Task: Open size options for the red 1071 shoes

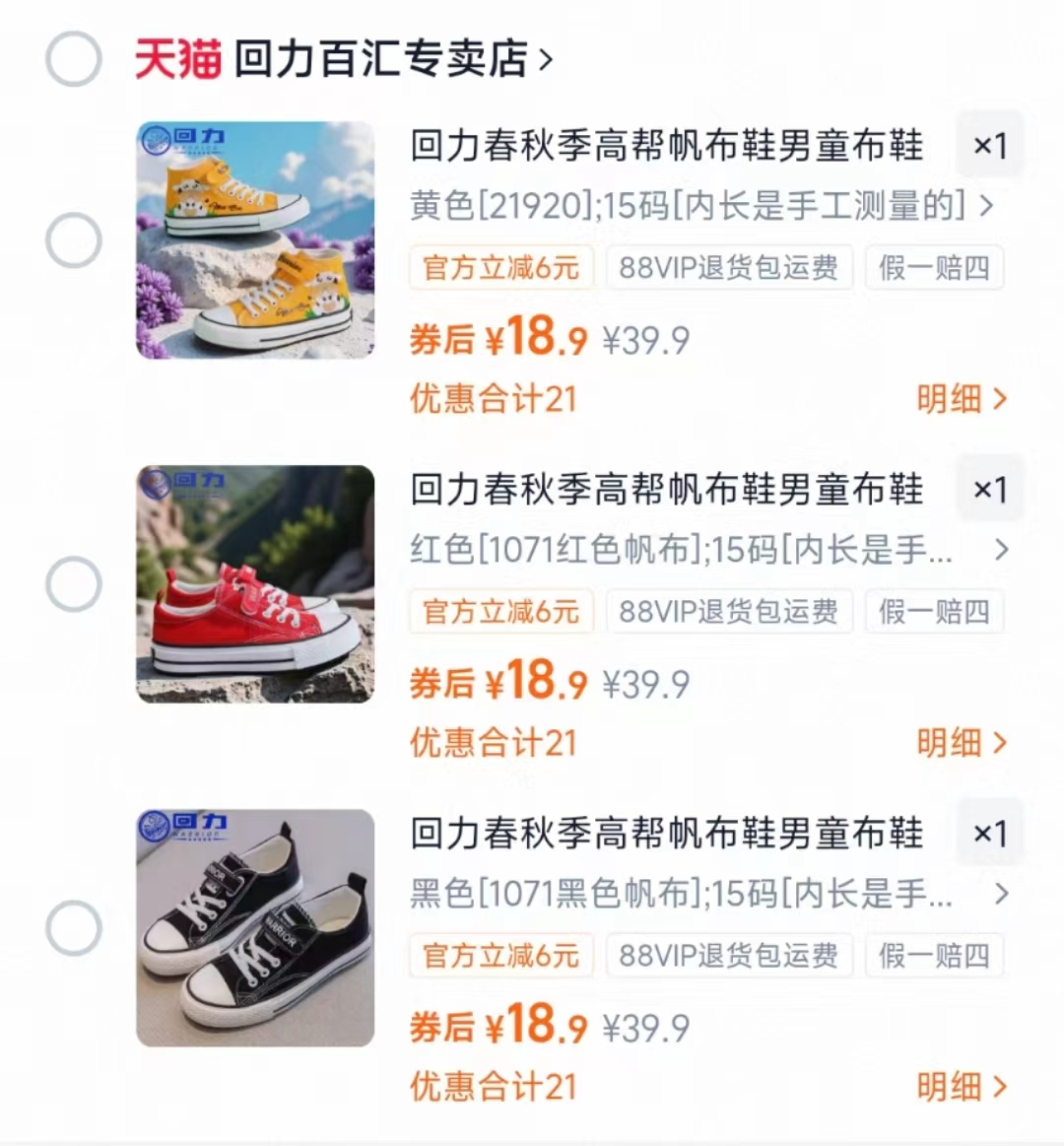Action: [1003, 551]
